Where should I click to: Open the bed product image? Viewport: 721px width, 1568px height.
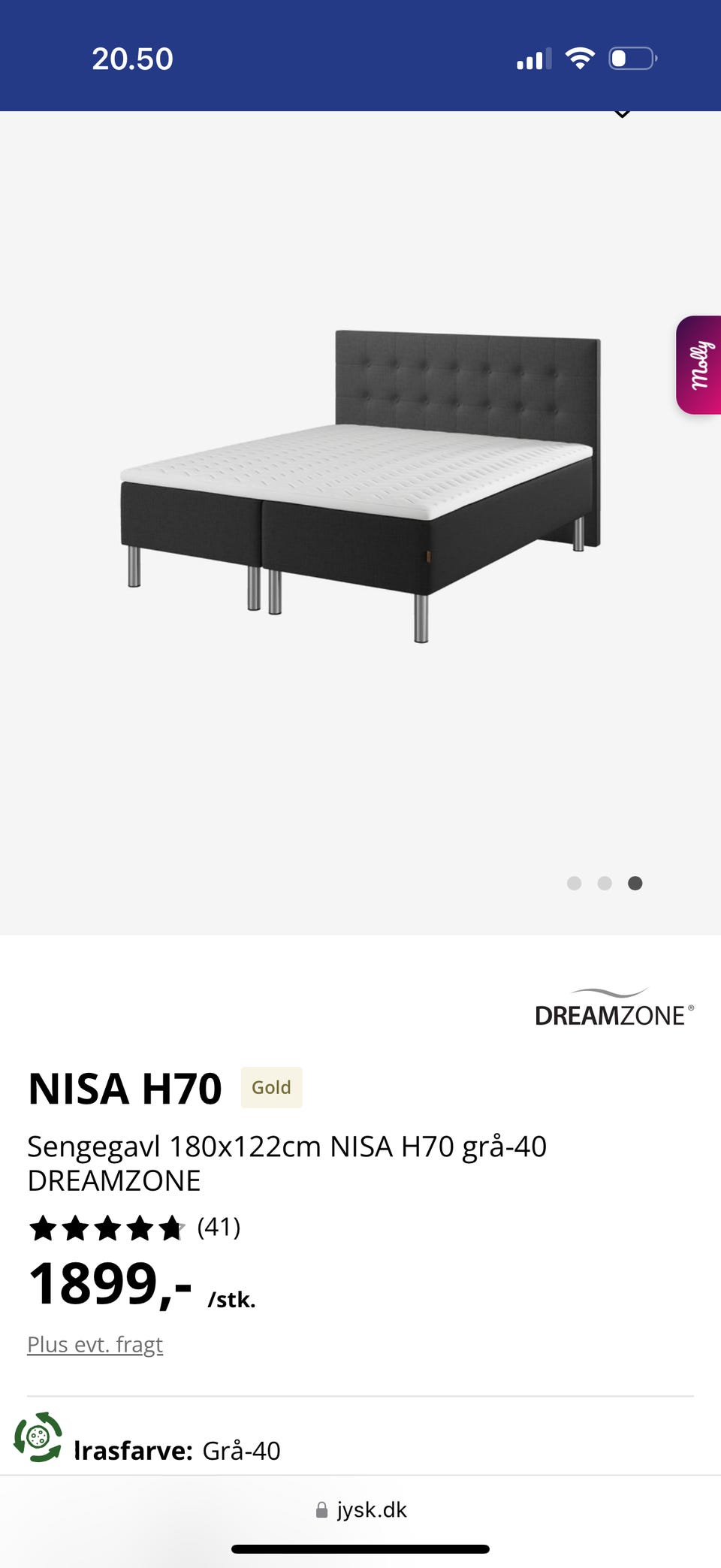click(360, 485)
